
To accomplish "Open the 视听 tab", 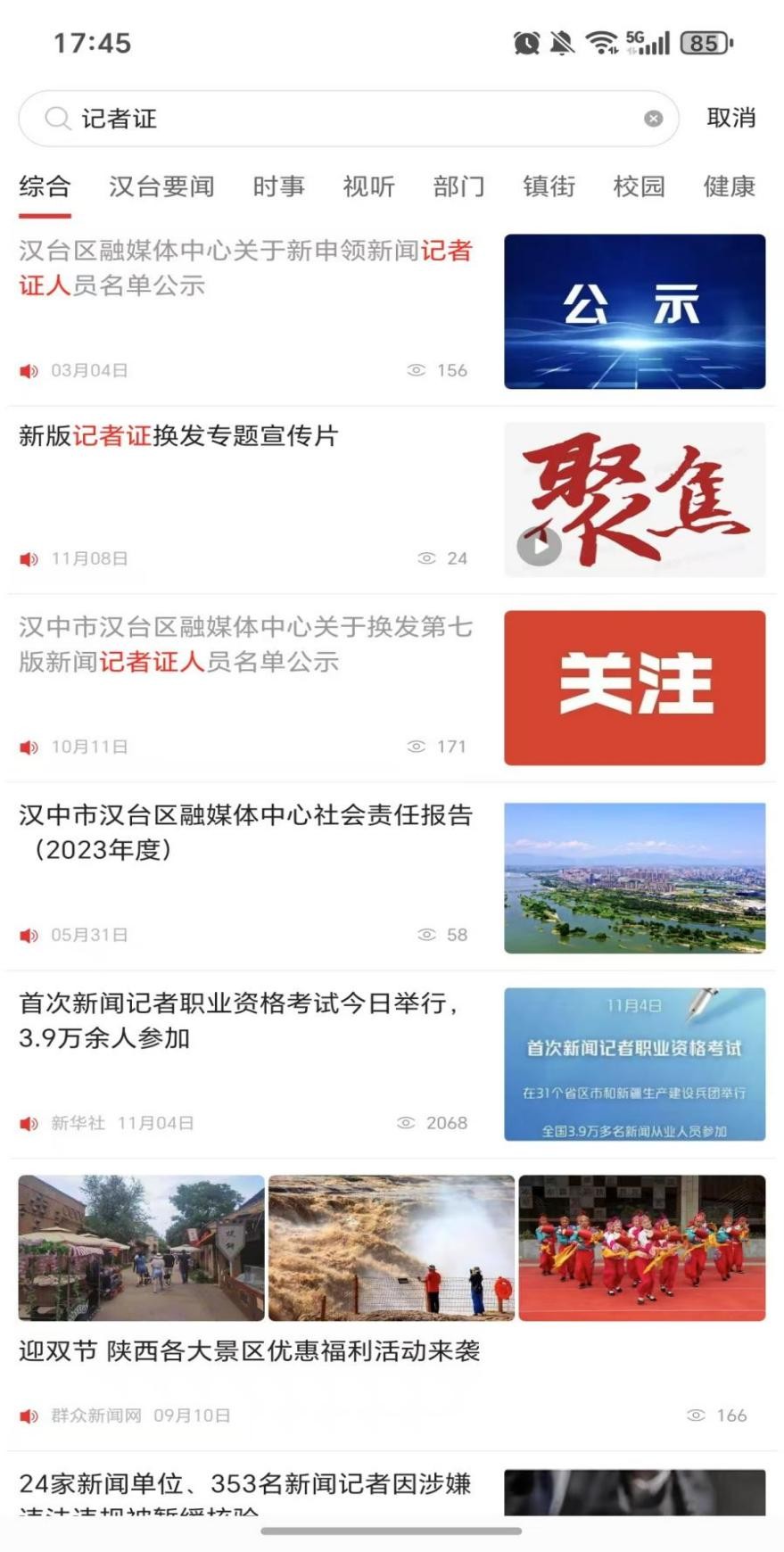I will tap(368, 186).
